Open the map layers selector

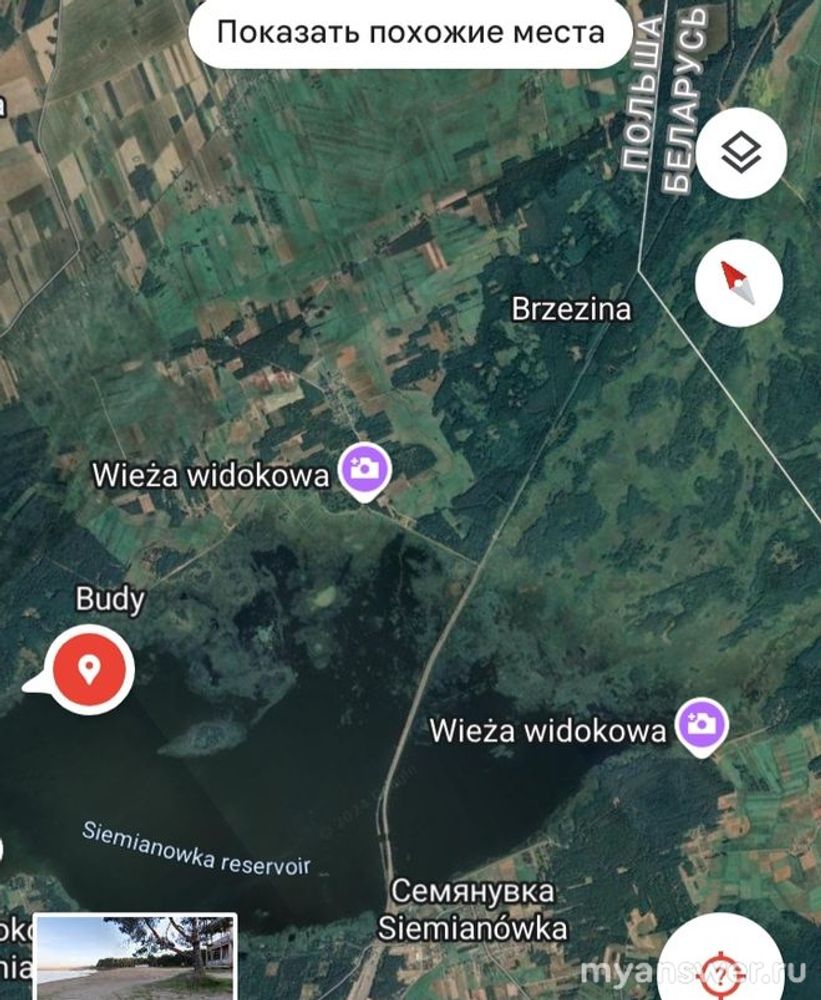741,153
